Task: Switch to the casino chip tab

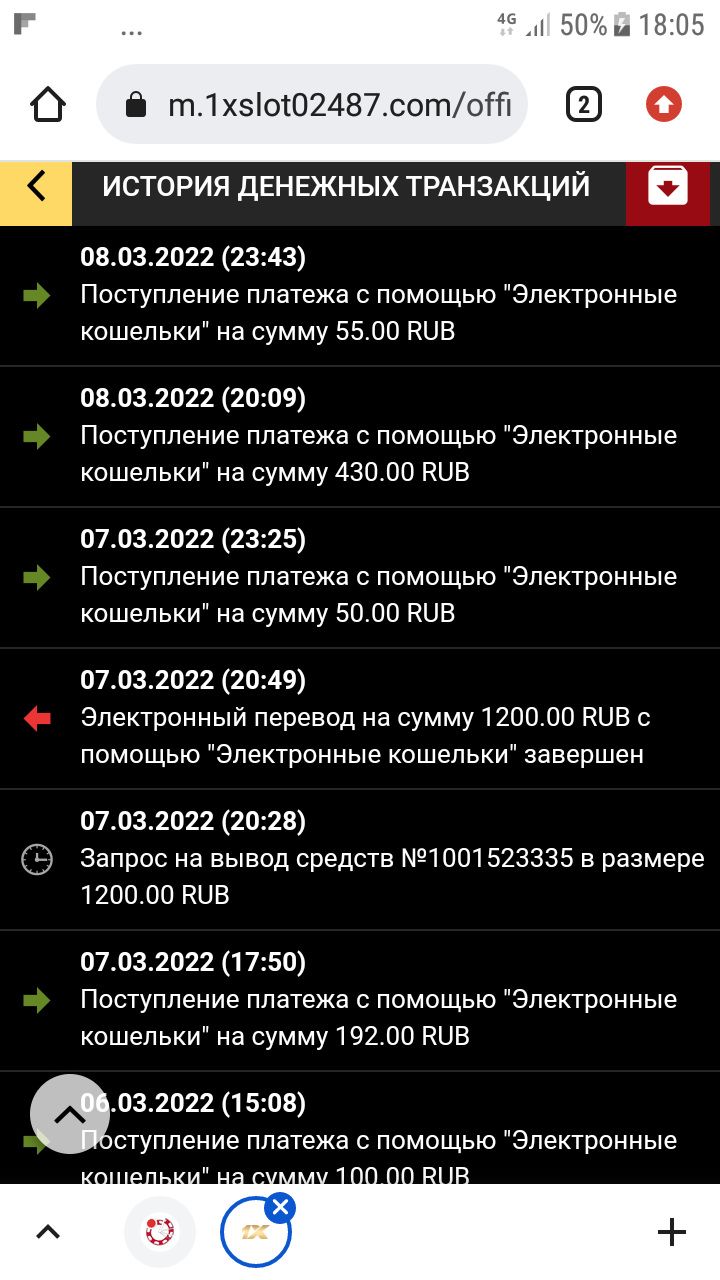Action: [x=160, y=1232]
